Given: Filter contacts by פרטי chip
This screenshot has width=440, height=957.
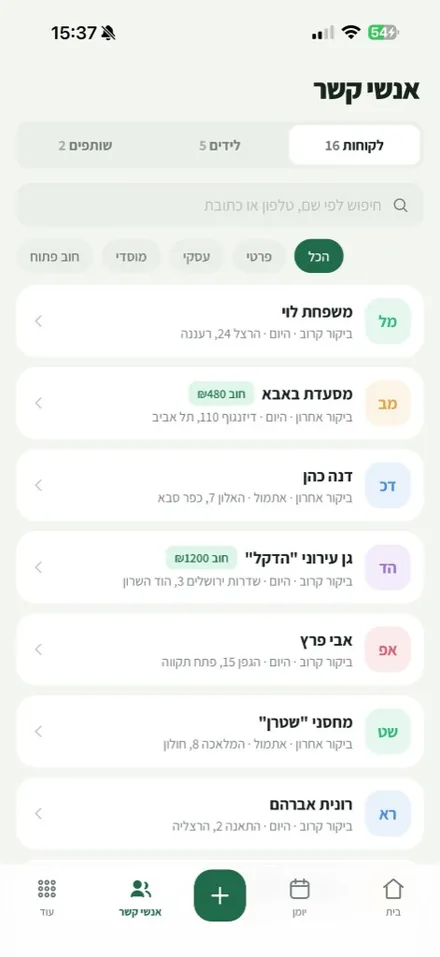Looking at the screenshot, I should pos(259,256).
